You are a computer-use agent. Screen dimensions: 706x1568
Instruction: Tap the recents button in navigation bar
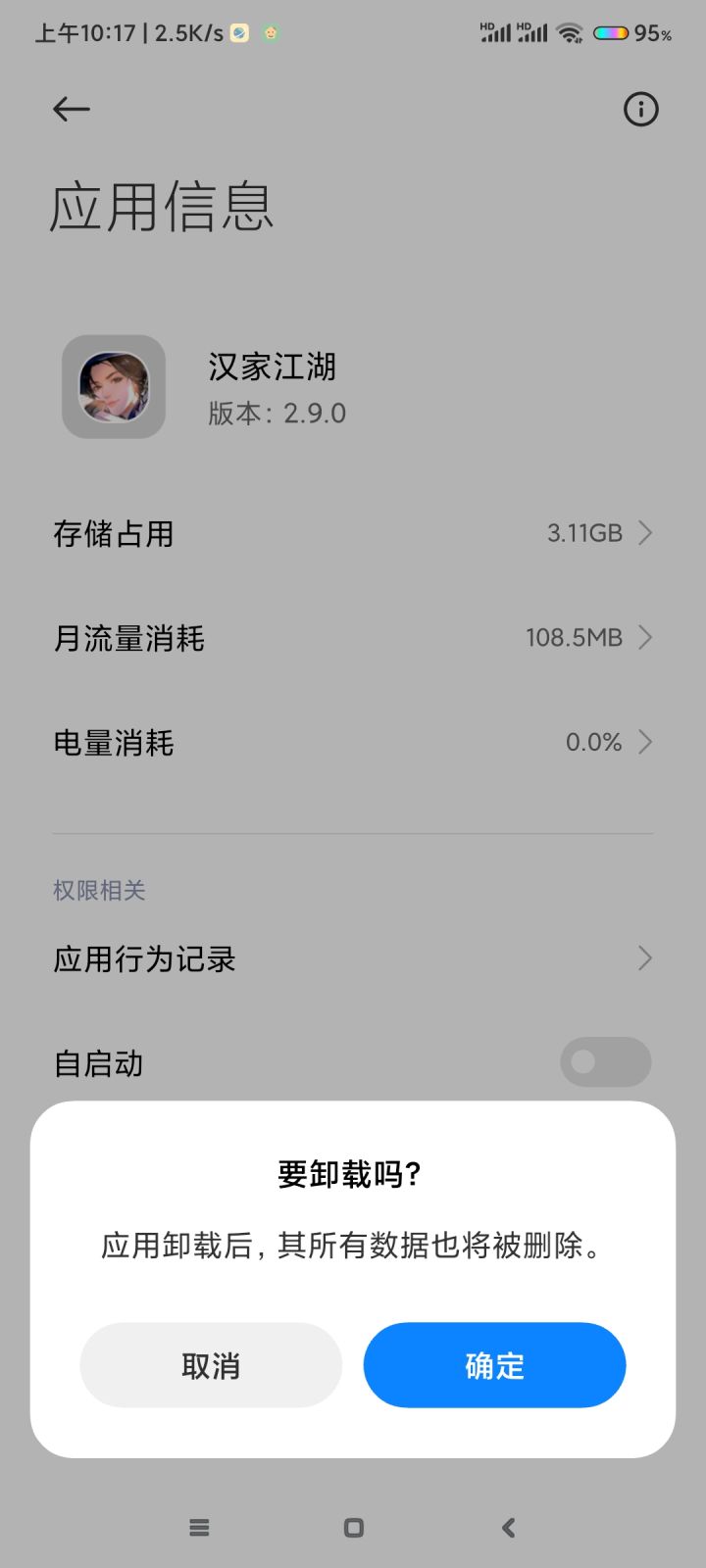pos(198,1527)
